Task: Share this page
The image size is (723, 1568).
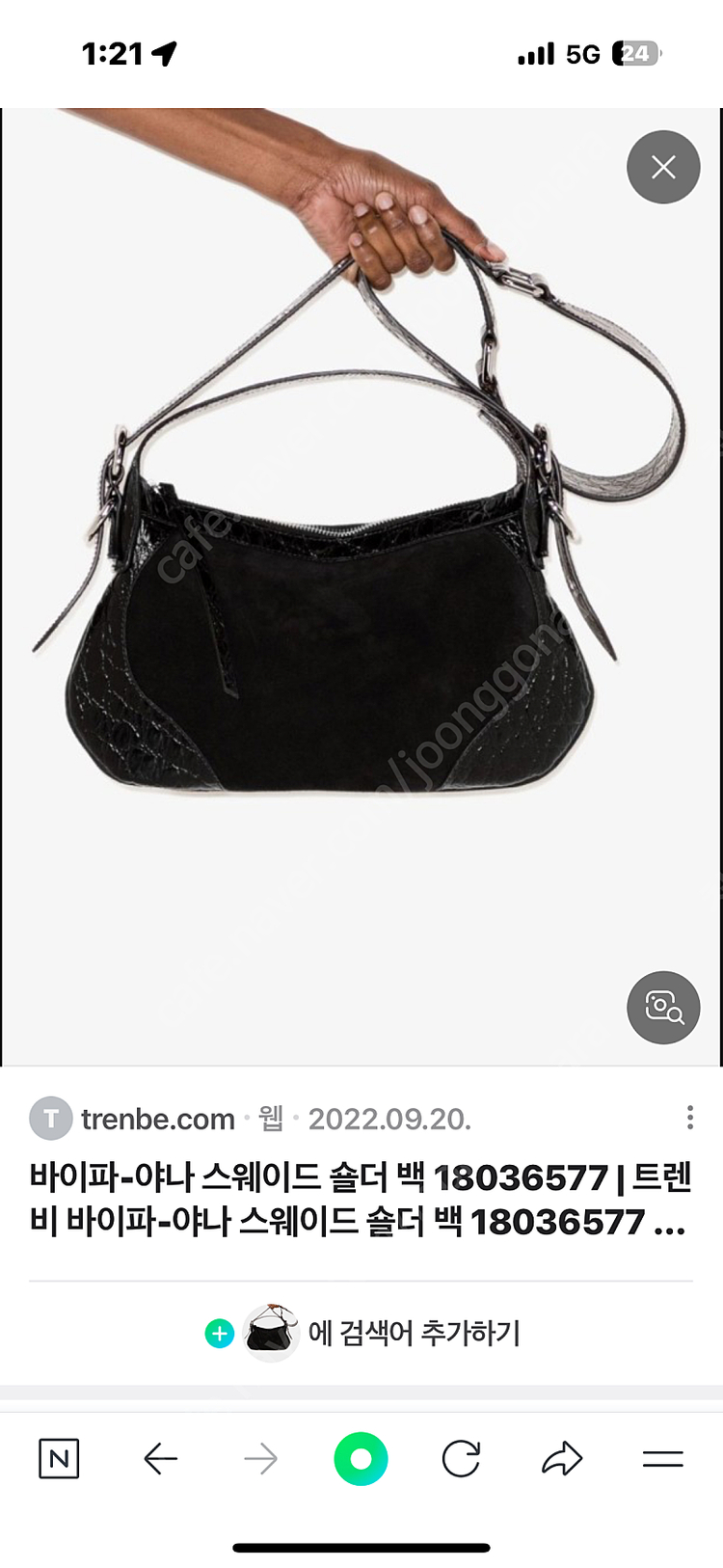Action: [x=562, y=1458]
